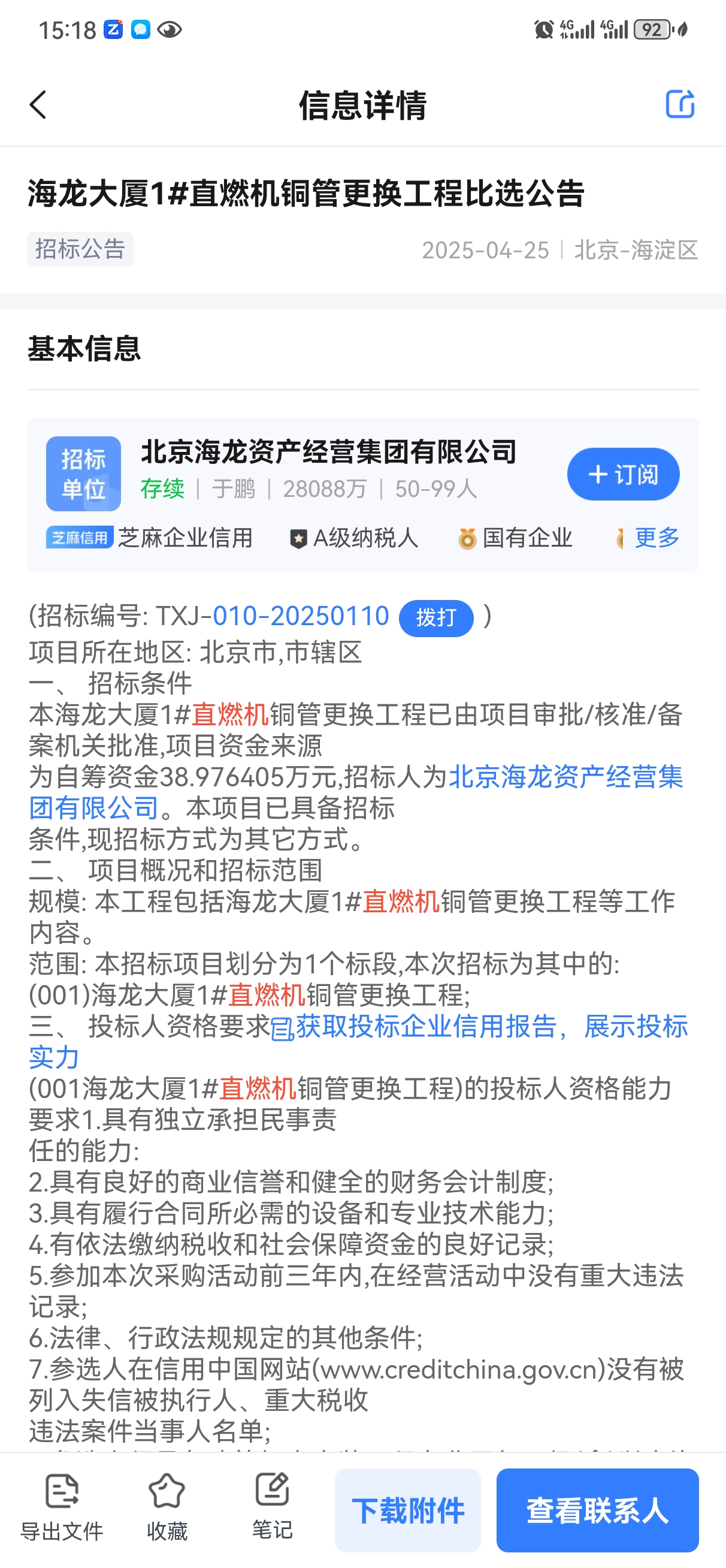Tap 导出文件 to export the file
This screenshot has height=1568, width=726.
[x=62, y=1507]
